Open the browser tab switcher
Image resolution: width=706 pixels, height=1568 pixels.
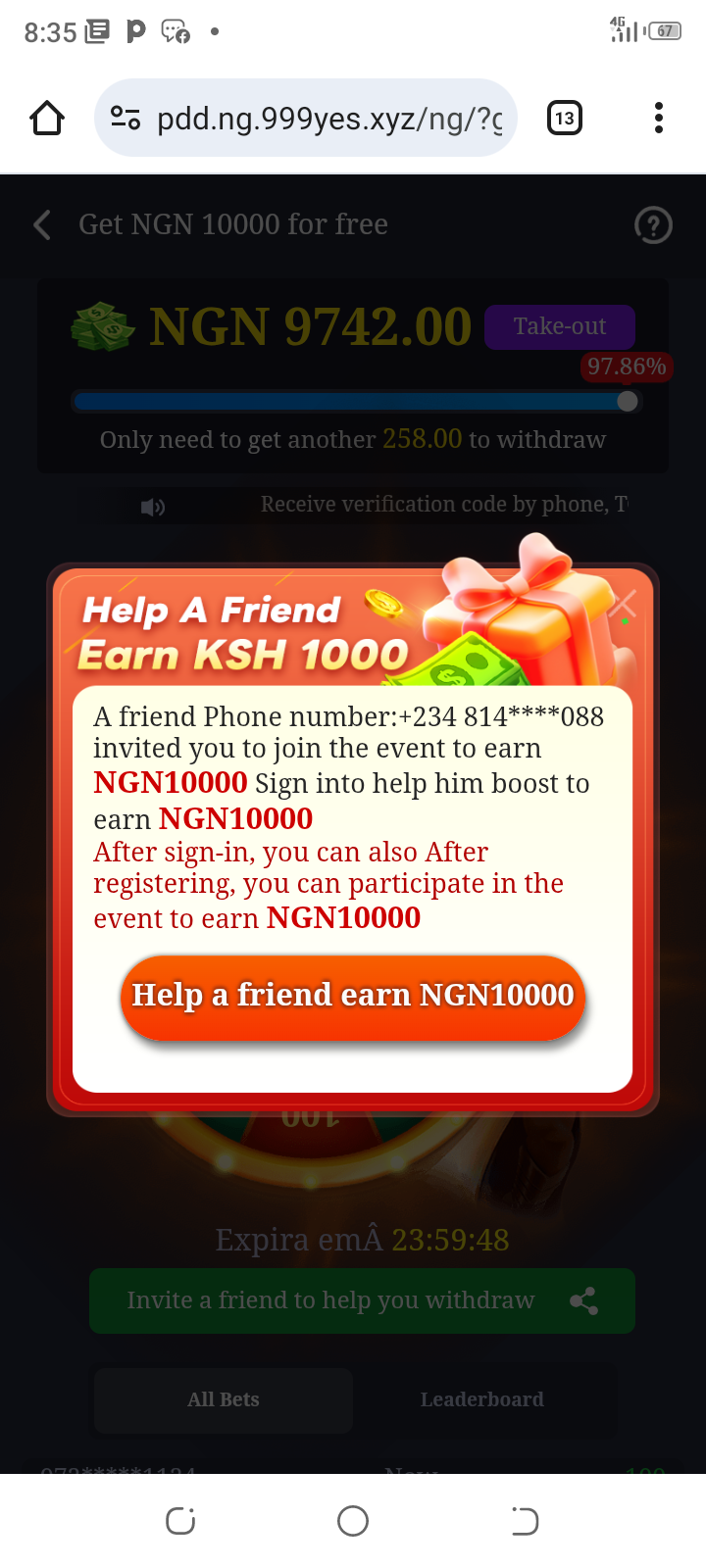(x=564, y=119)
